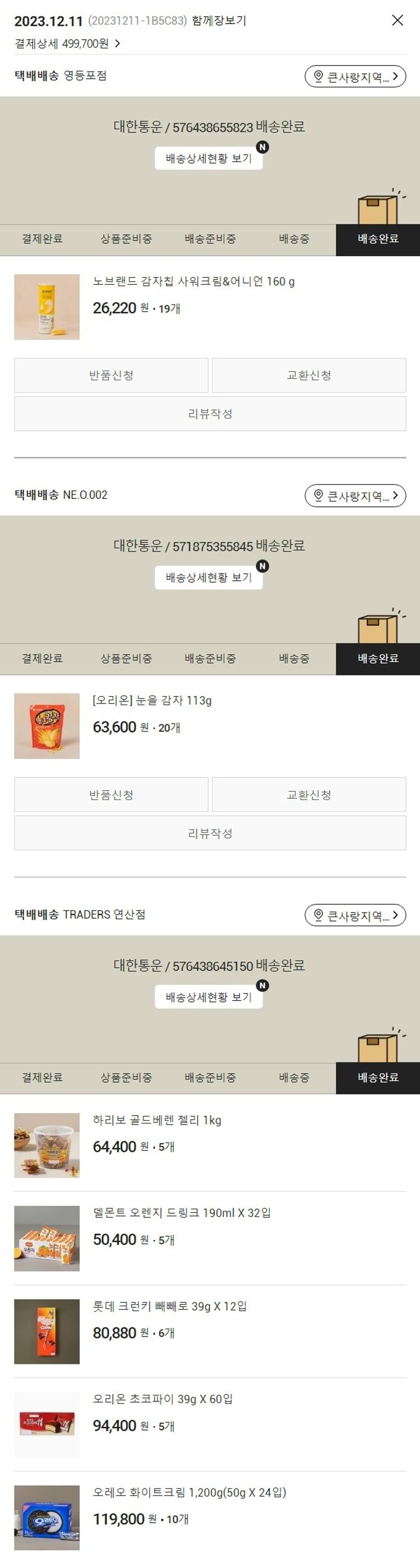This screenshot has height=1568, width=420.
Task: Open 하리보 골드베렌 젤리 1kg item
Action: point(157,1121)
